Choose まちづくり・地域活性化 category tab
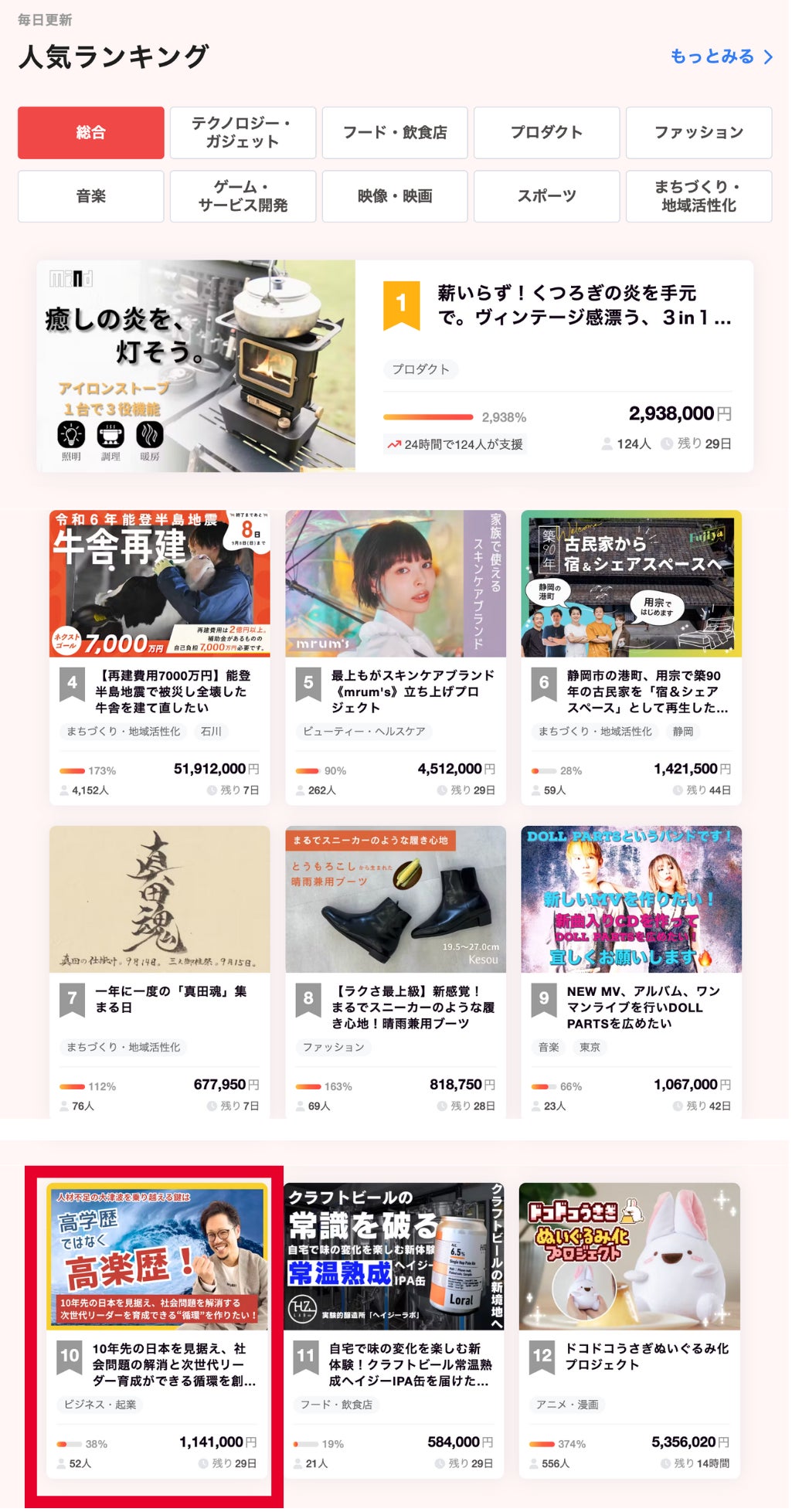 tap(699, 196)
